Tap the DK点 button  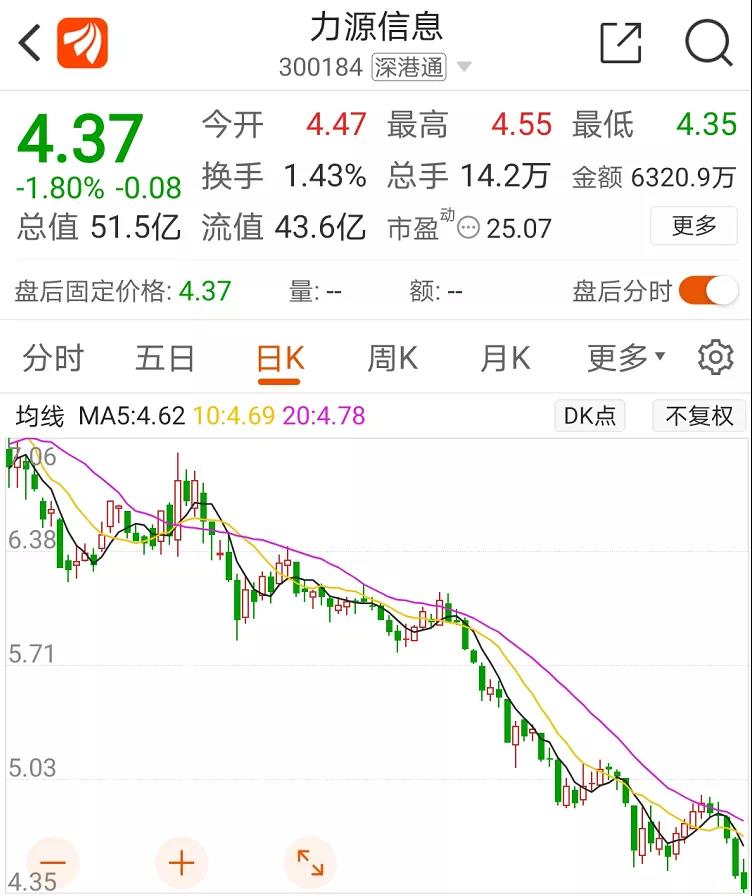pyautogui.click(x=590, y=416)
